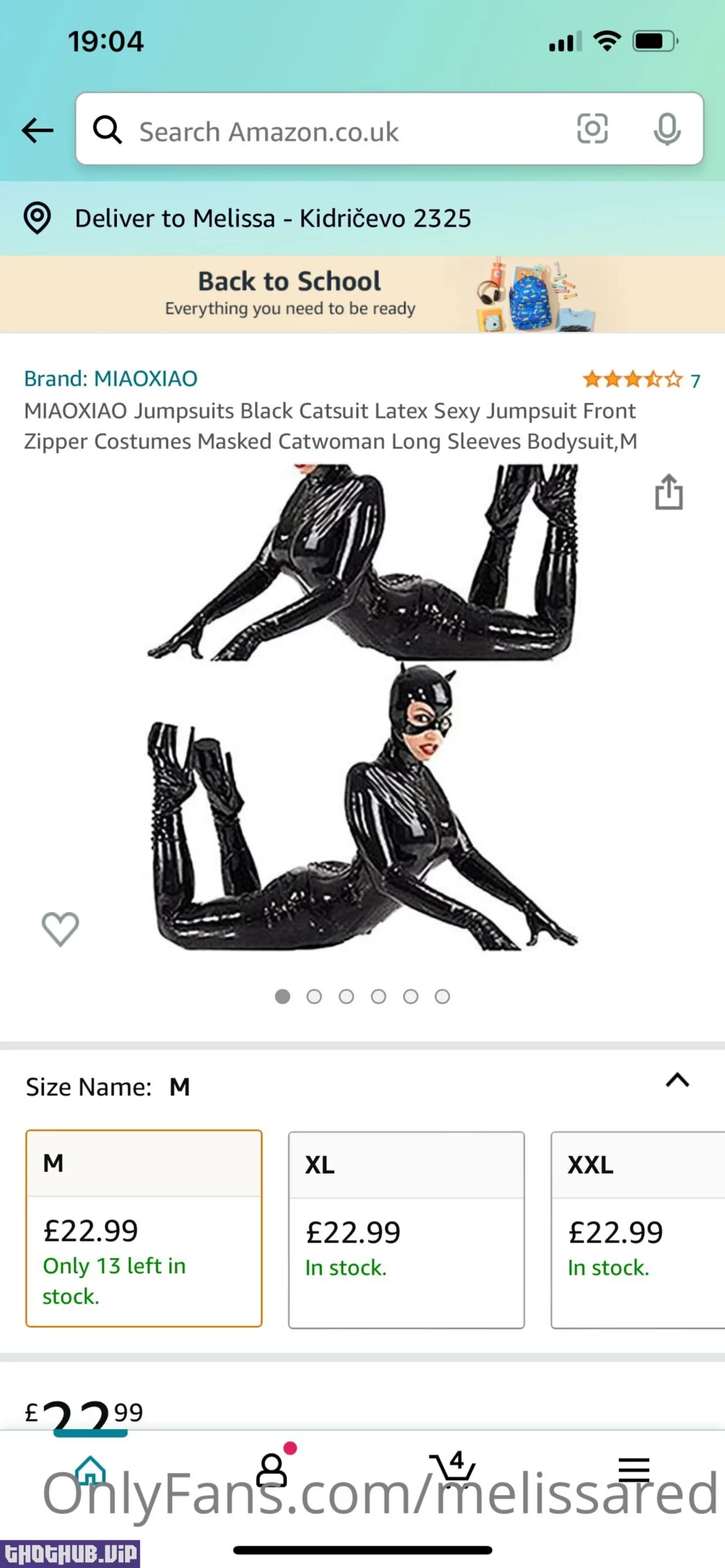The width and height of the screenshot is (725, 1568).
Task: Share this product
Action: pyautogui.click(x=669, y=492)
